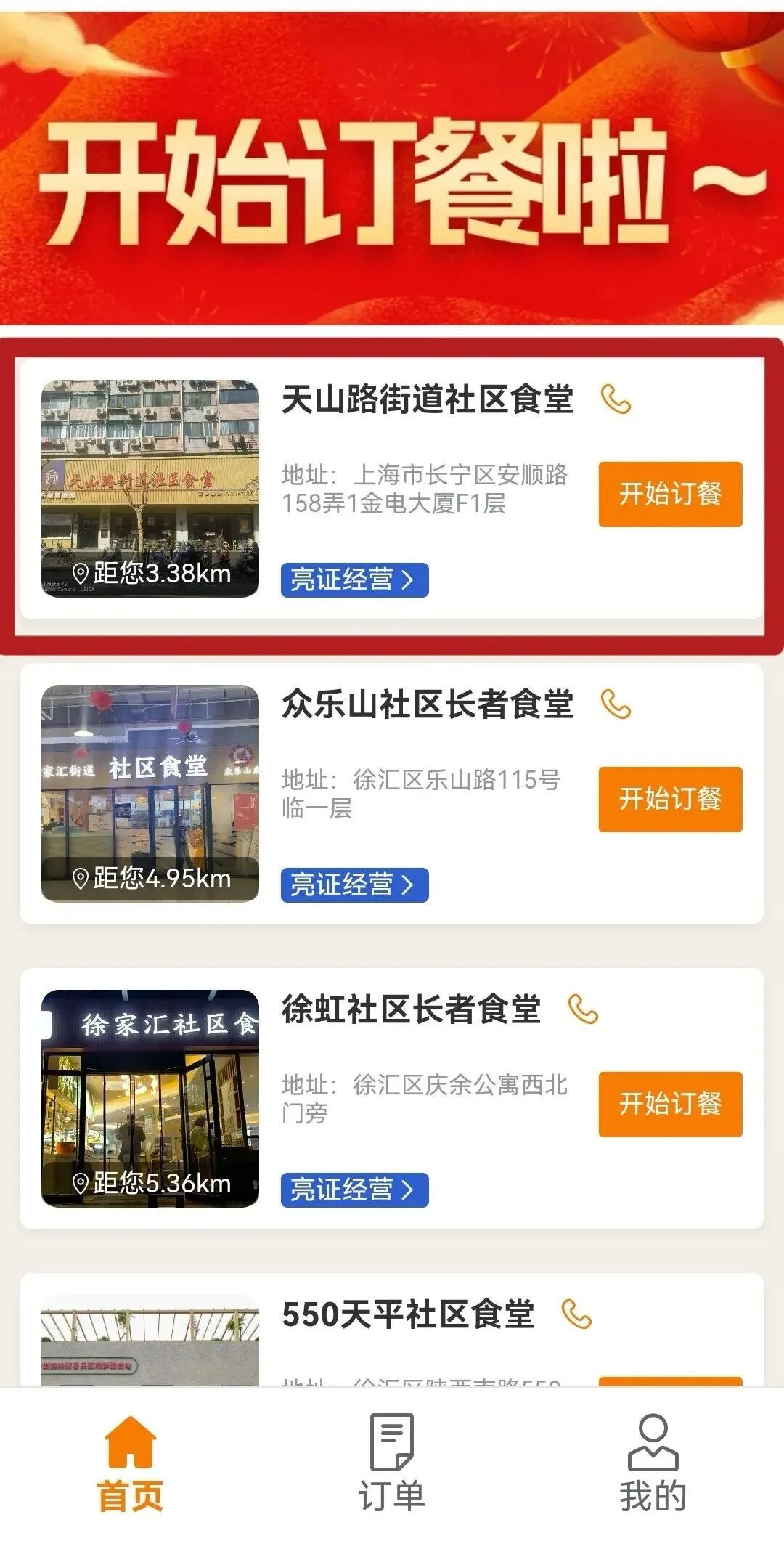View 亮证经营 license for 徐虹社区长者食堂

[354, 1190]
